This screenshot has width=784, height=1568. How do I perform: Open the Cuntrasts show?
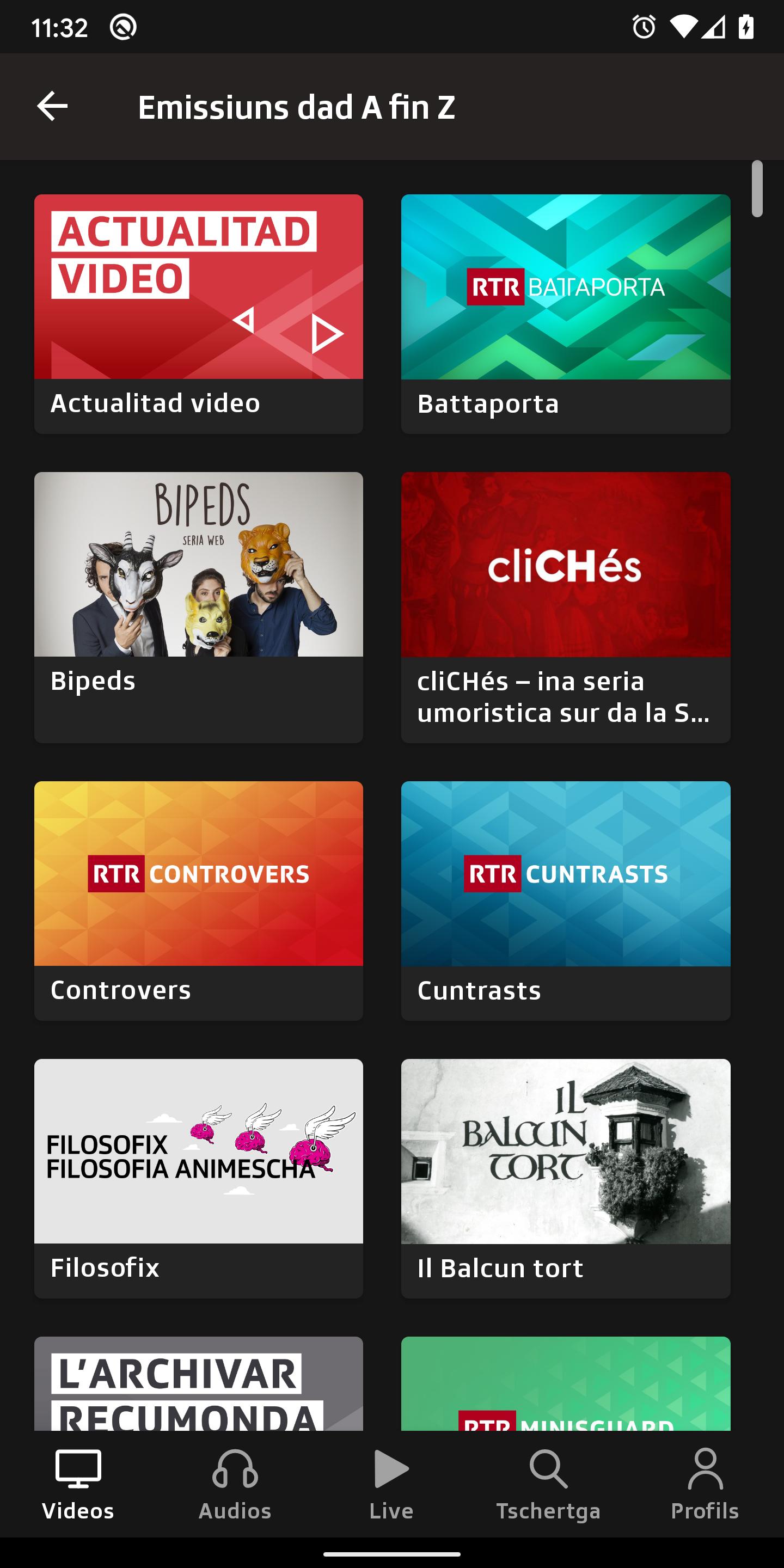tap(566, 899)
